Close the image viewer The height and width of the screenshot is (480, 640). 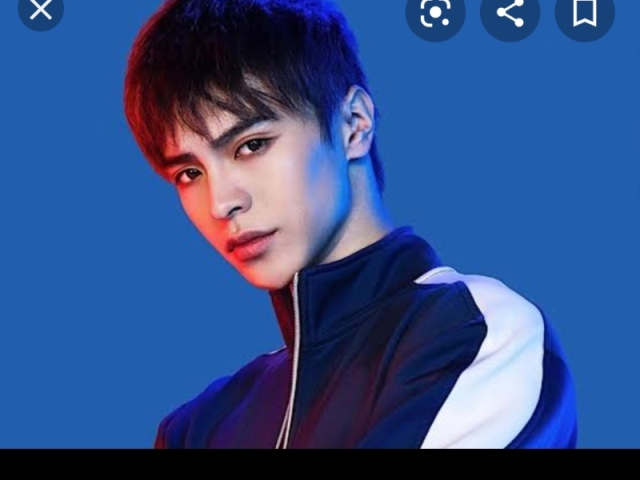(x=40, y=11)
